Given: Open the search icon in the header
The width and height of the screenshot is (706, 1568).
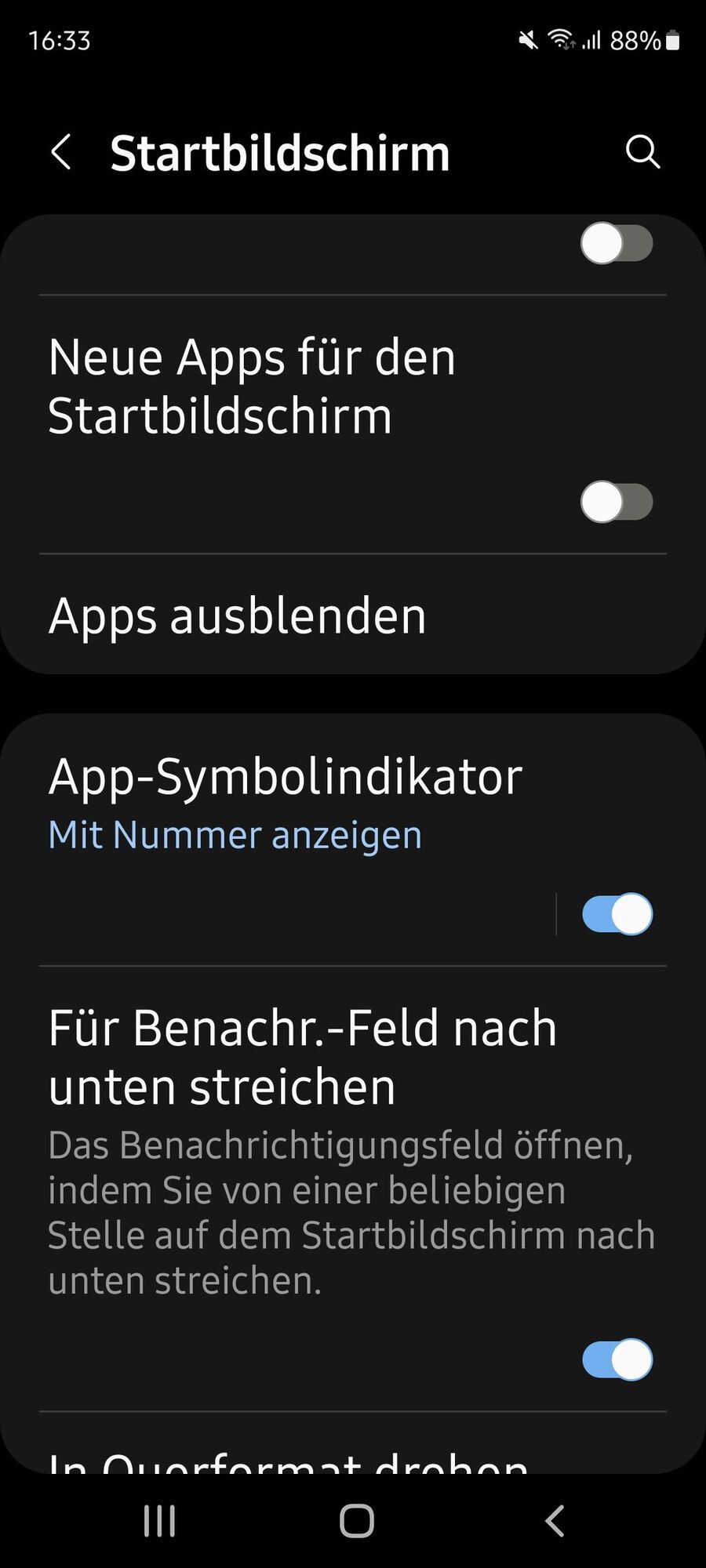Looking at the screenshot, I should pos(642,151).
